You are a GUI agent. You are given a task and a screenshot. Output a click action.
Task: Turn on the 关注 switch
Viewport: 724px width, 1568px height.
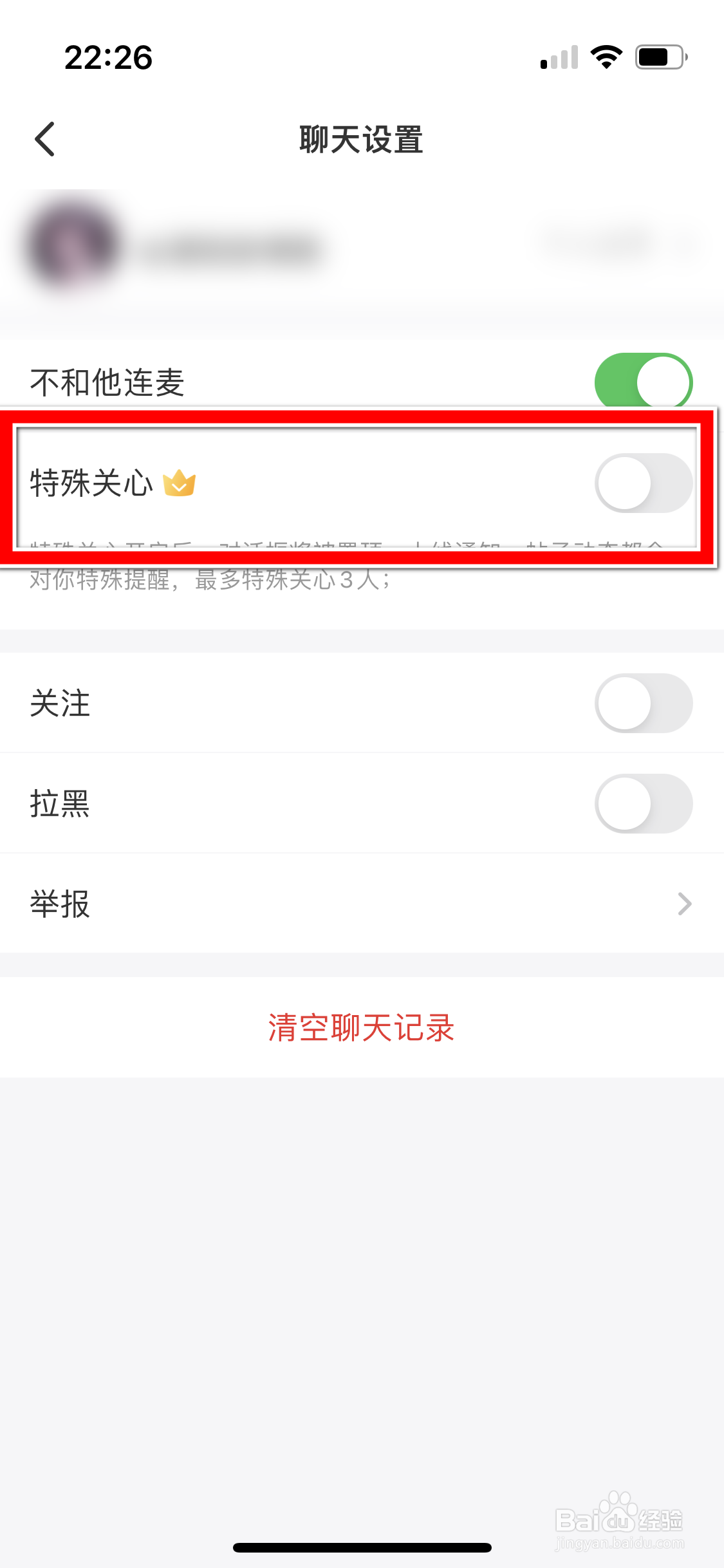[643, 704]
